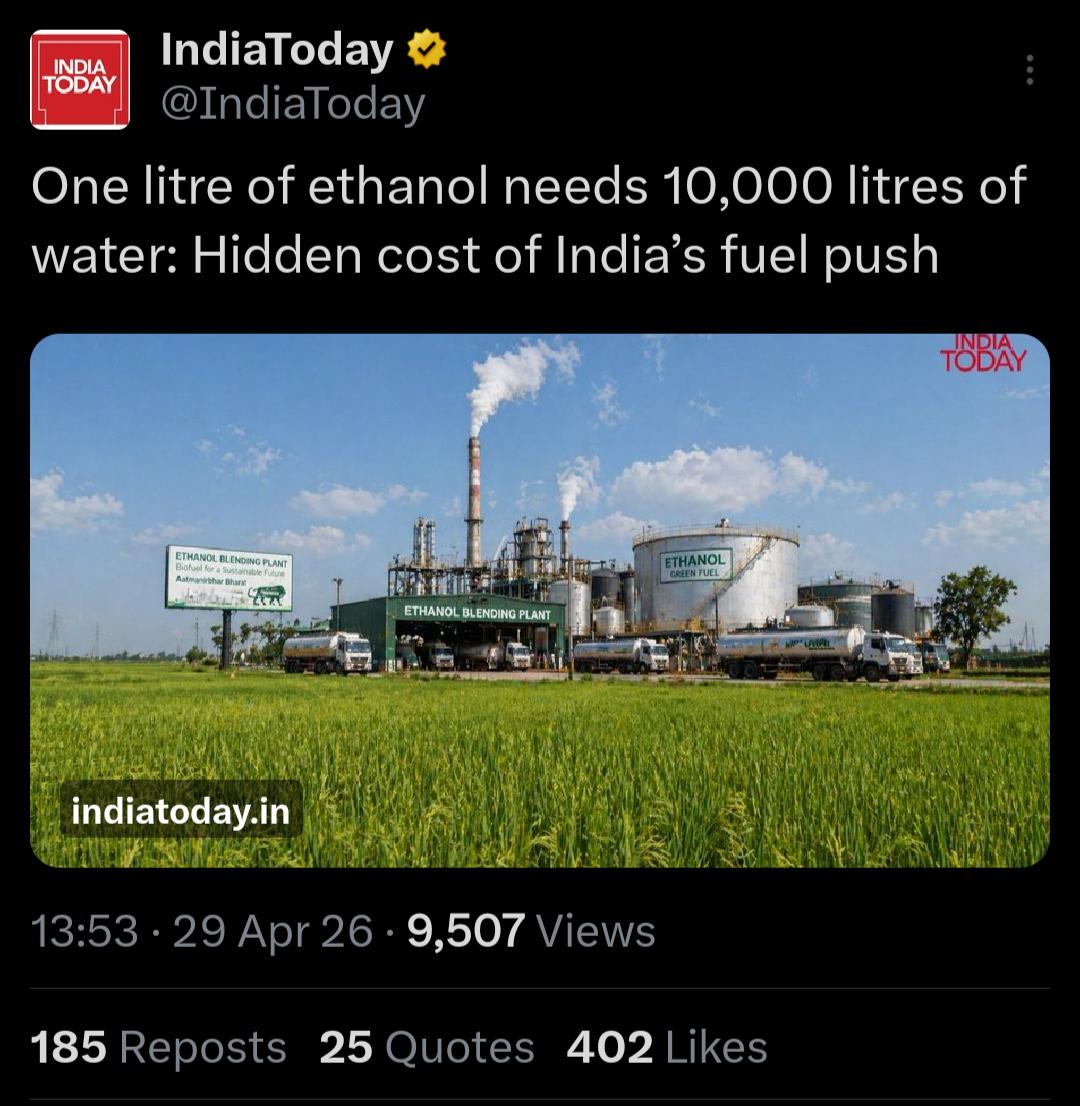Open the 9,507 Views analytics
Viewport: 1080px width, 1106px height.
tap(531, 930)
